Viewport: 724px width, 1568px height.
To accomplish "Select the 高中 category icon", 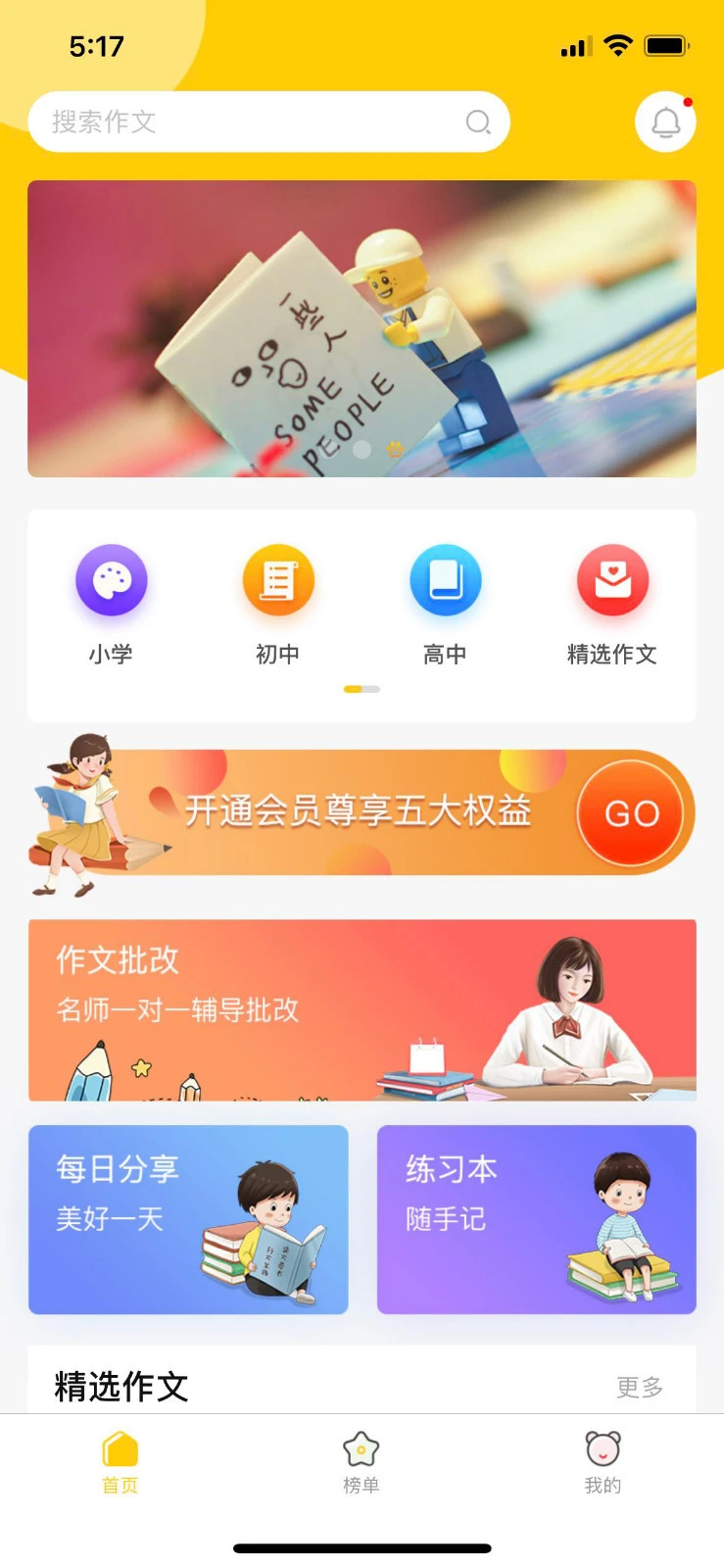I will point(446,579).
